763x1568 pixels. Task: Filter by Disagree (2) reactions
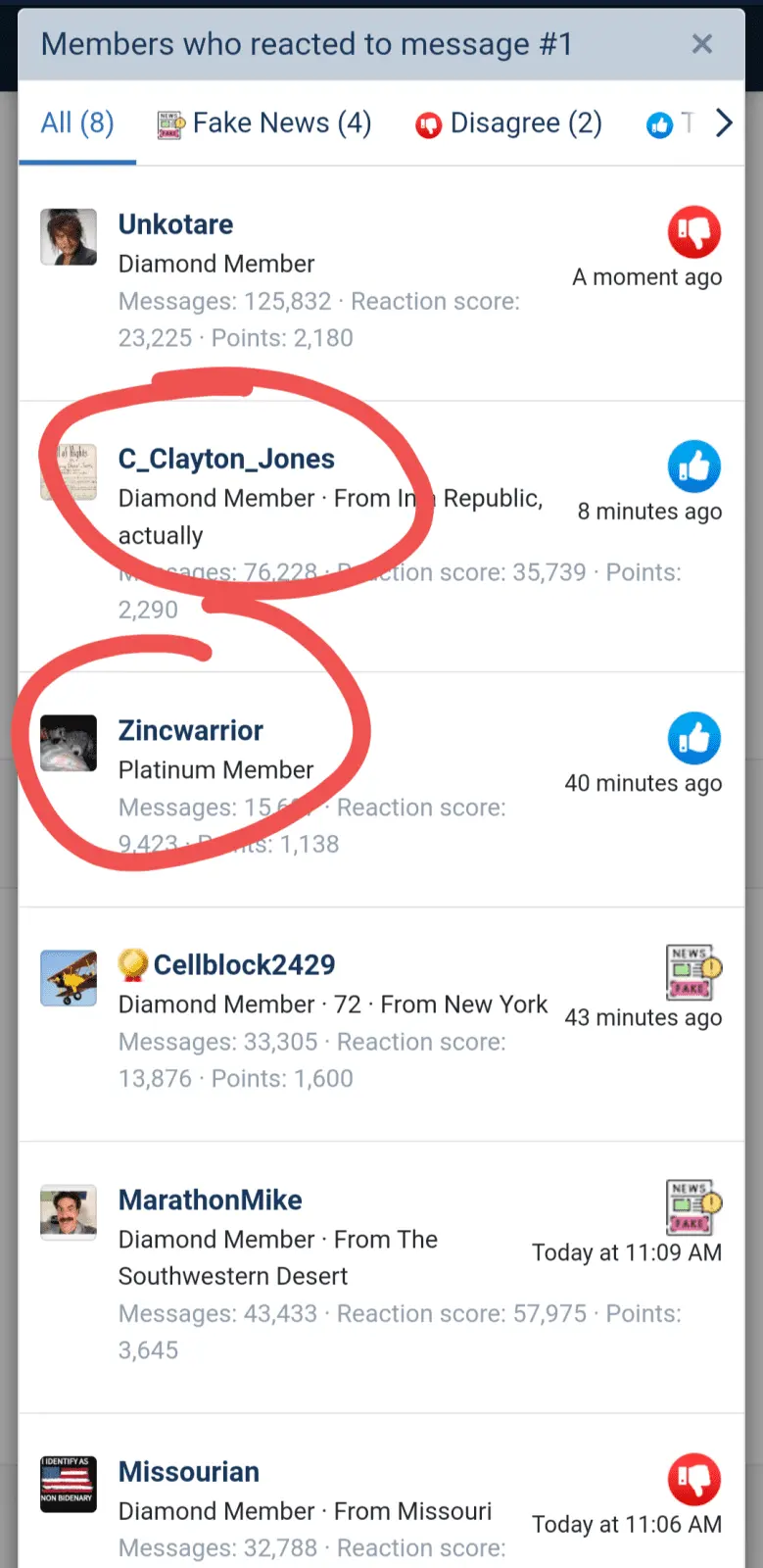[x=508, y=123]
